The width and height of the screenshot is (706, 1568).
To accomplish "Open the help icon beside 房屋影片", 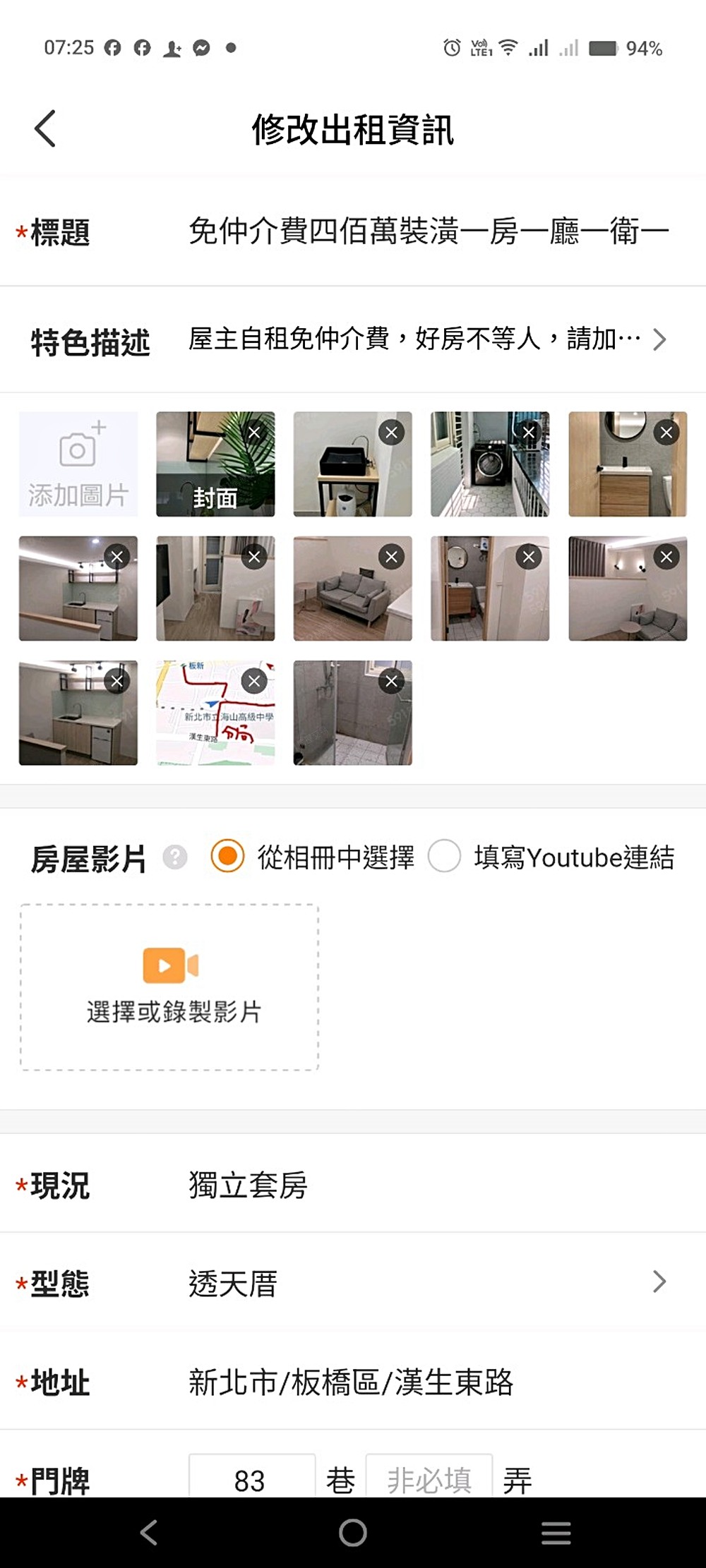I will tap(174, 858).
